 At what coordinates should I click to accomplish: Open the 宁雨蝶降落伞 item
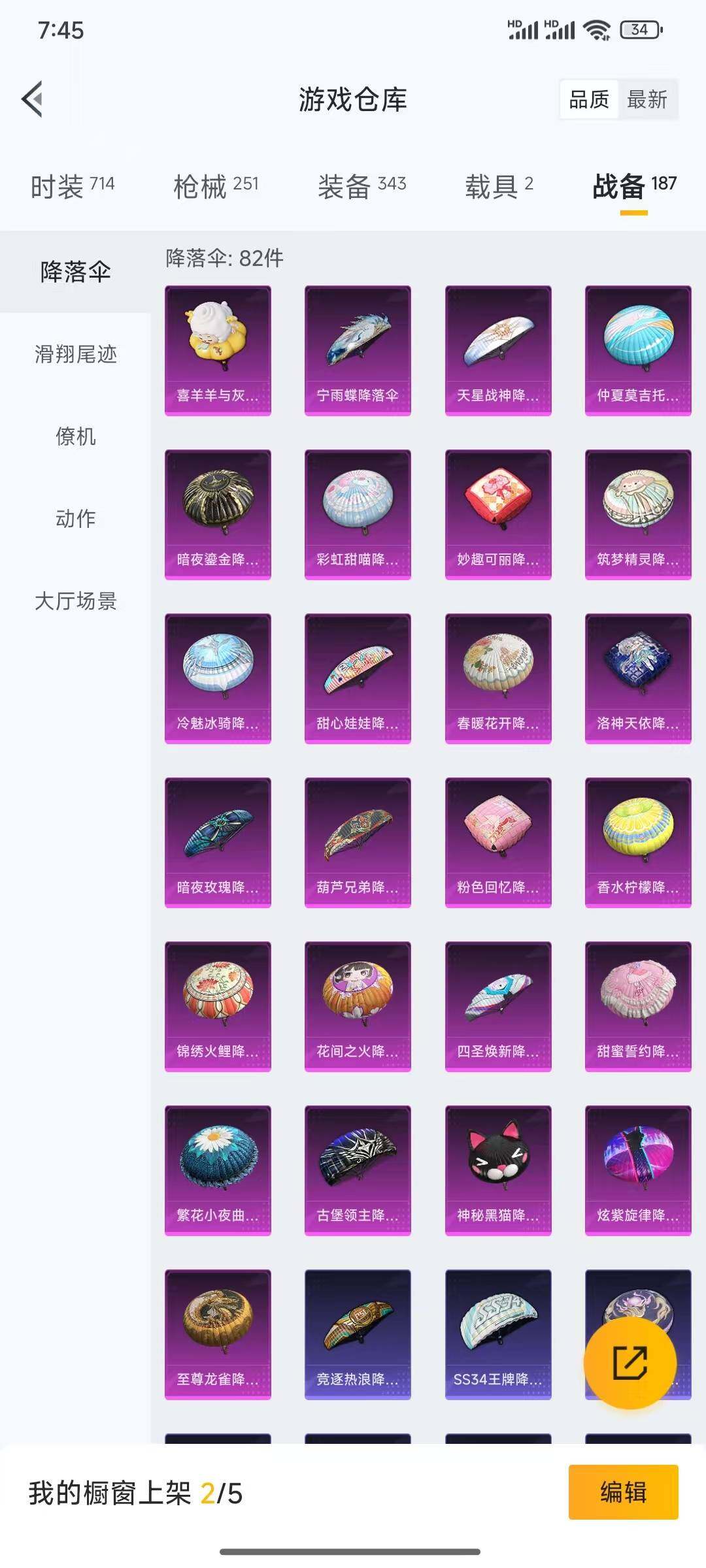358,350
